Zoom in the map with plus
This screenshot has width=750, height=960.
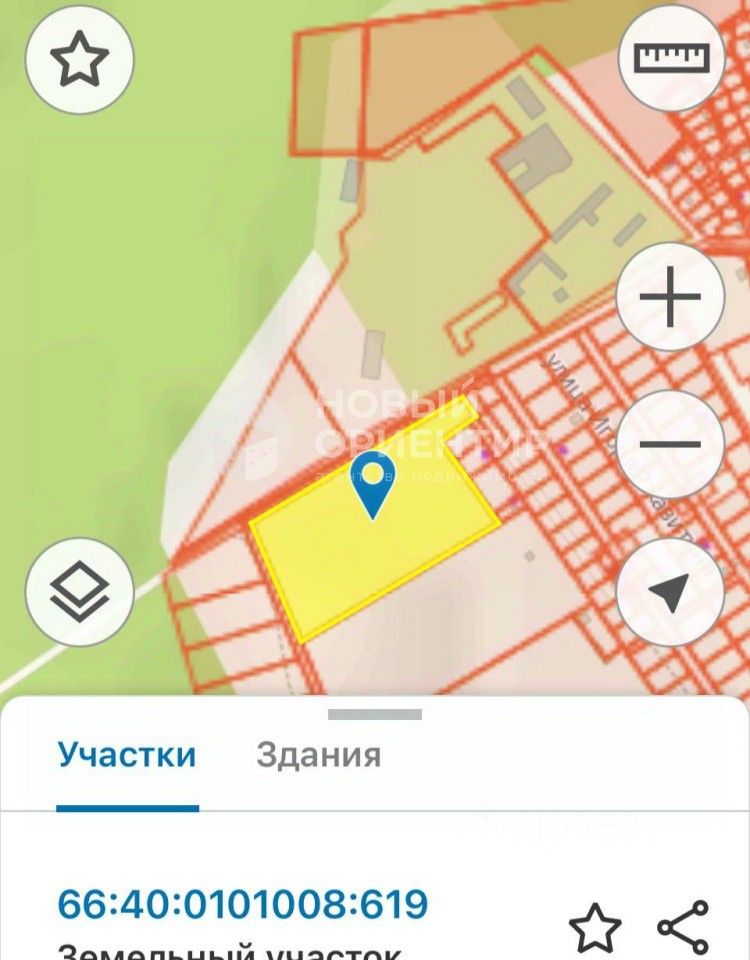tap(670, 297)
